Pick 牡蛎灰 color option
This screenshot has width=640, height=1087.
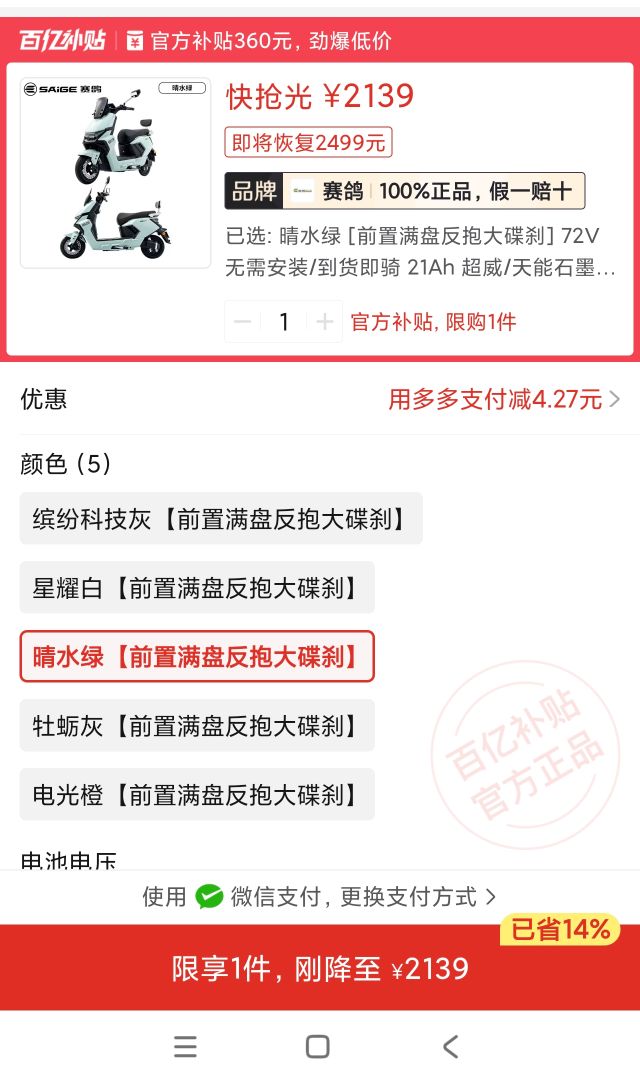tap(197, 726)
